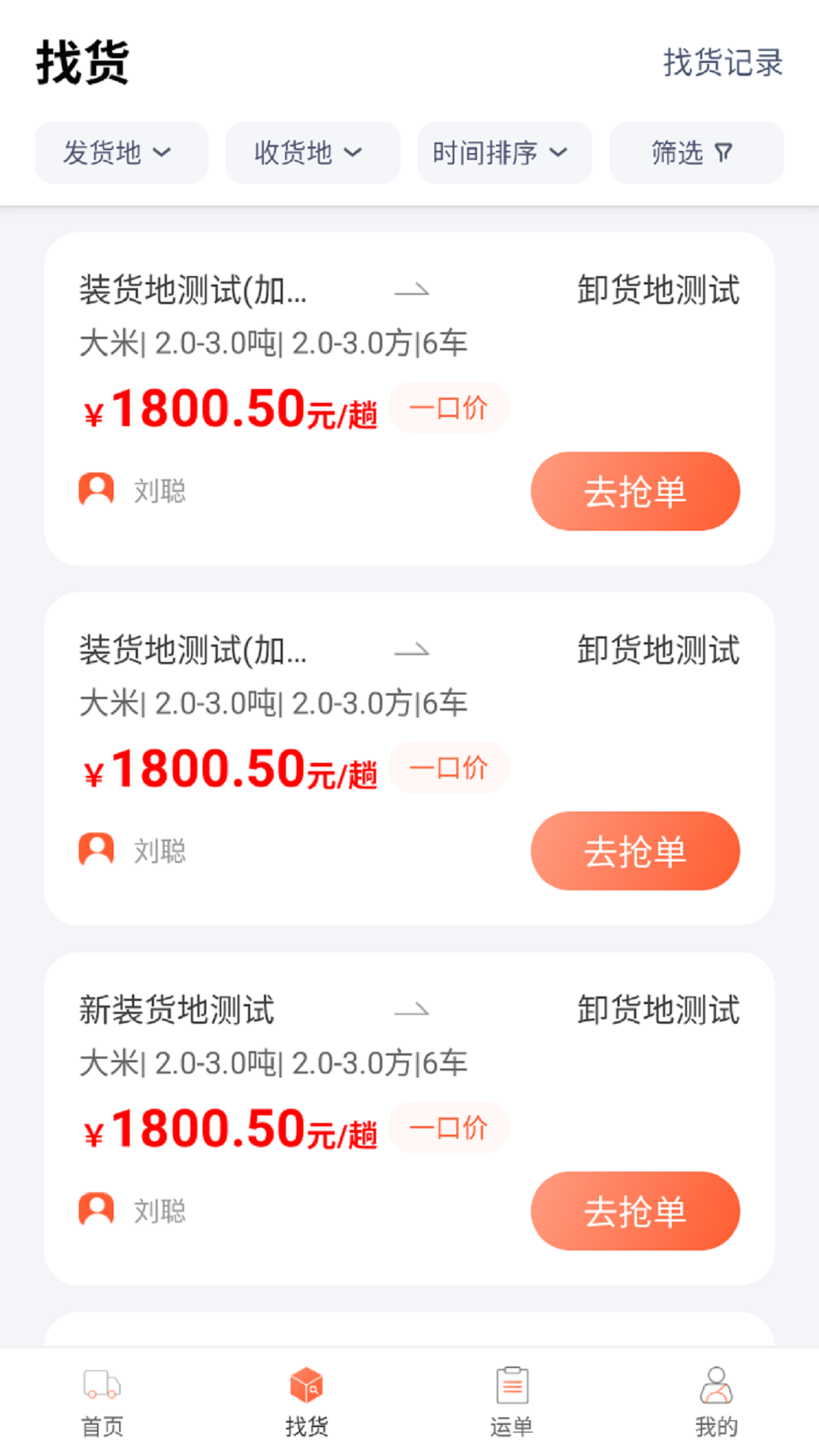Expand the 收货地 dropdown
This screenshot has width=819, height=1456.
[x=312, y=152]
